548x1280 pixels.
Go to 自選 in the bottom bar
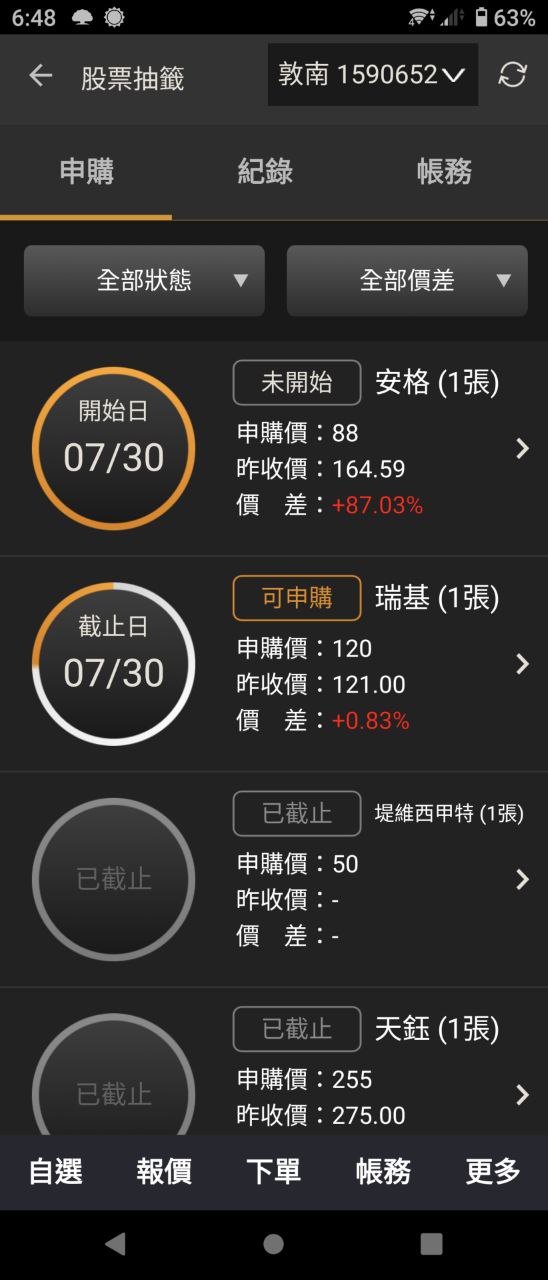click(55, 1172)
